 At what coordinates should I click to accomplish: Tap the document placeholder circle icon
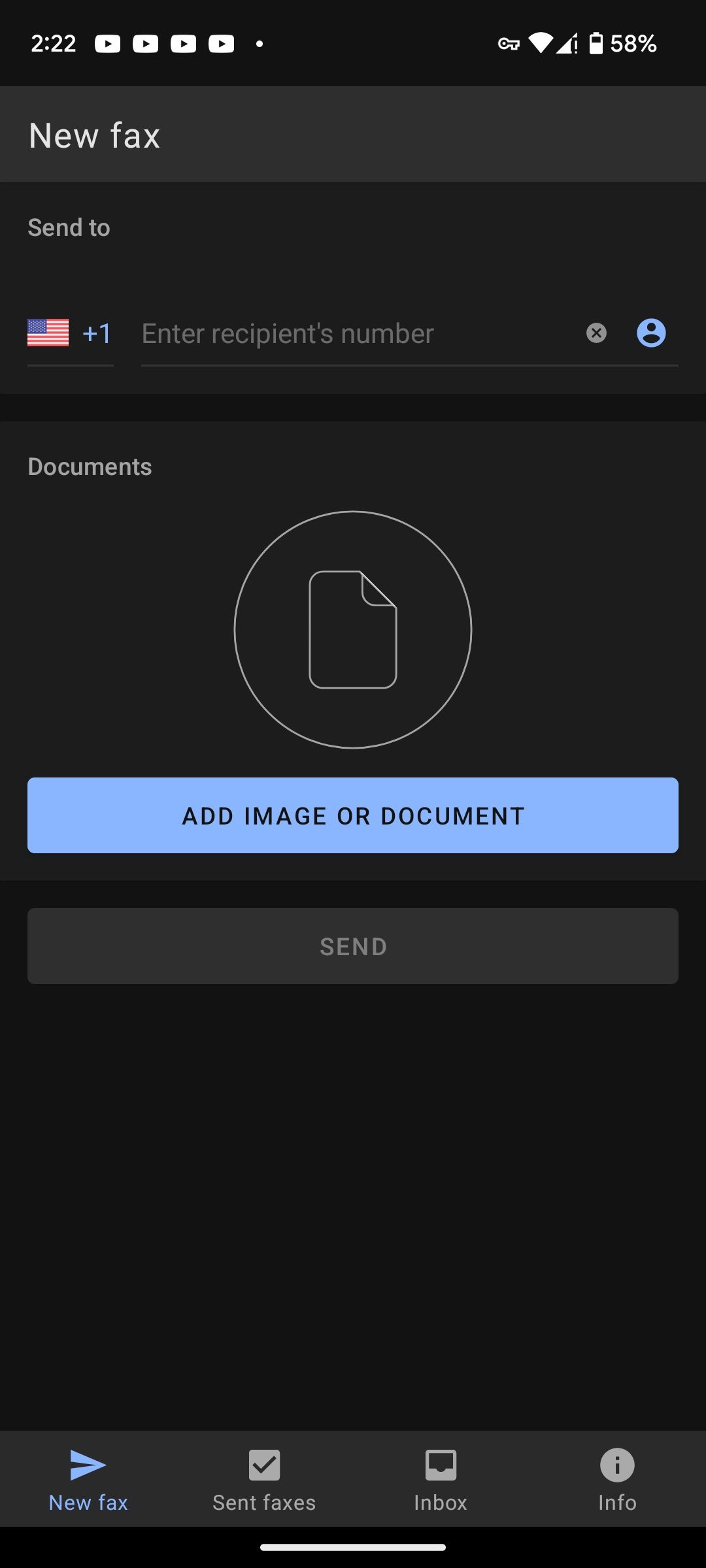pyautogui.click(x=352, y=629)
